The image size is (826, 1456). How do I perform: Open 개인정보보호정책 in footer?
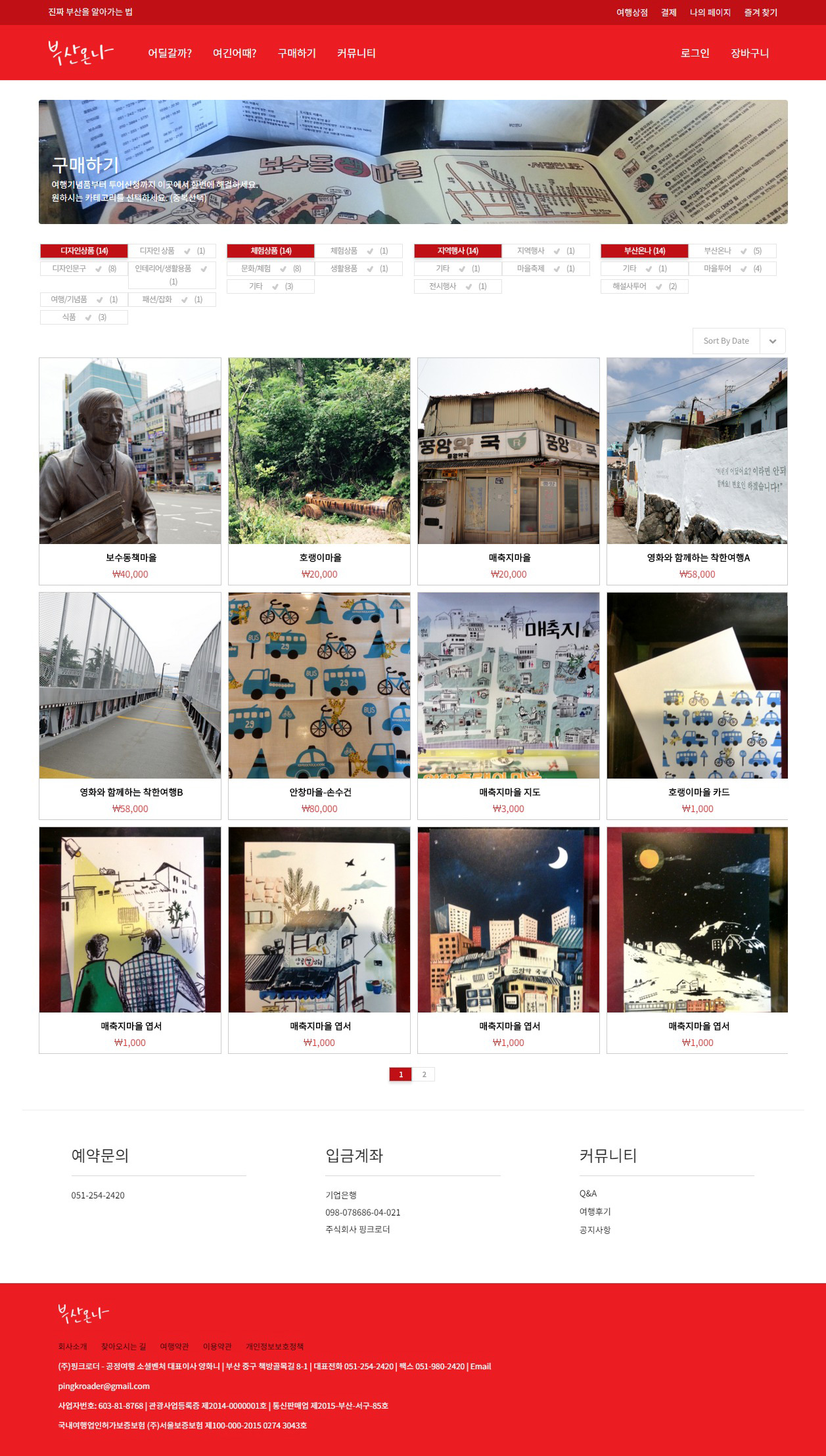(x=275, y=1346)
